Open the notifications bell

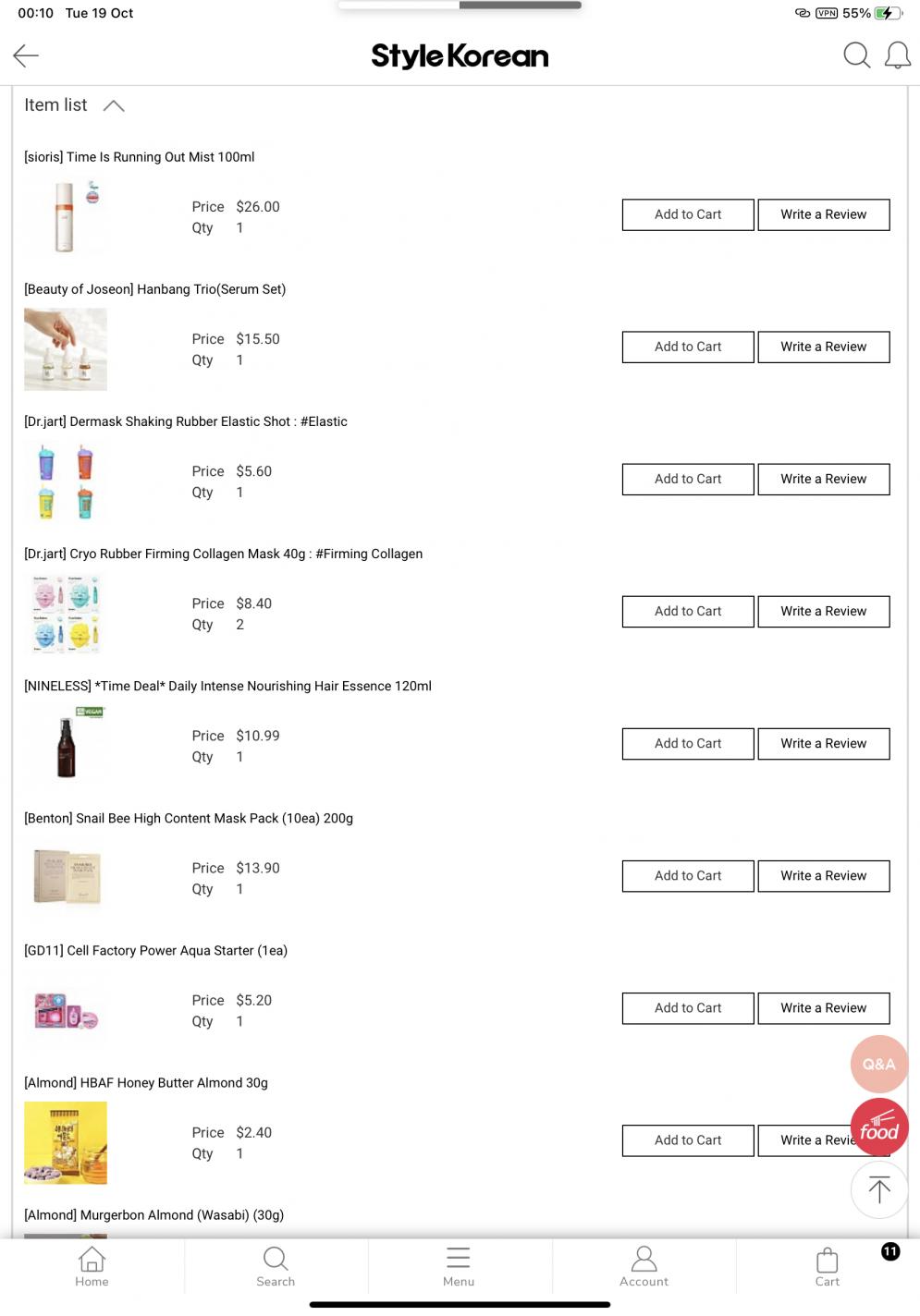897,55
